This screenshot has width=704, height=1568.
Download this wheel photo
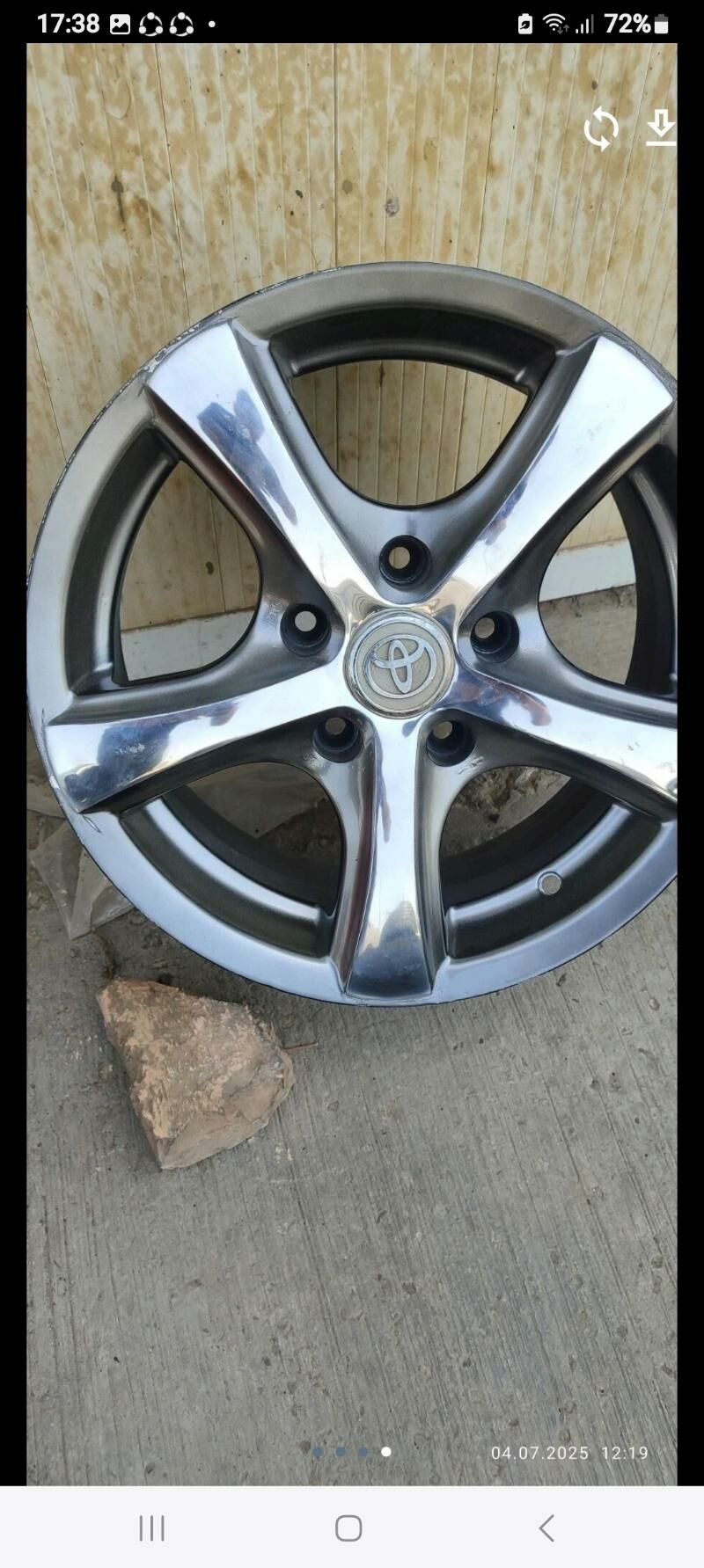661,128
